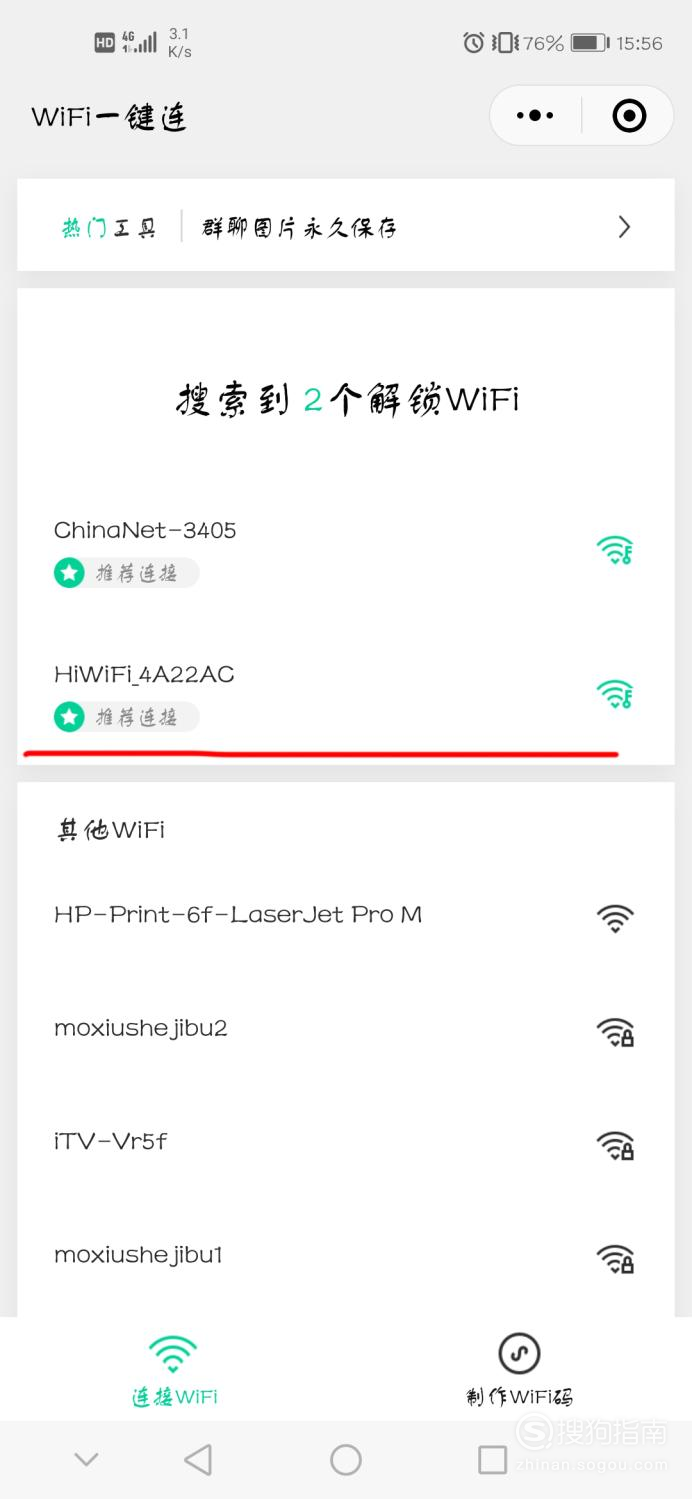Open the 群聊图片永久保存 hot tool banner
Image resolution: width=692 pixels, height=1499 pixels.
[346, 226]
